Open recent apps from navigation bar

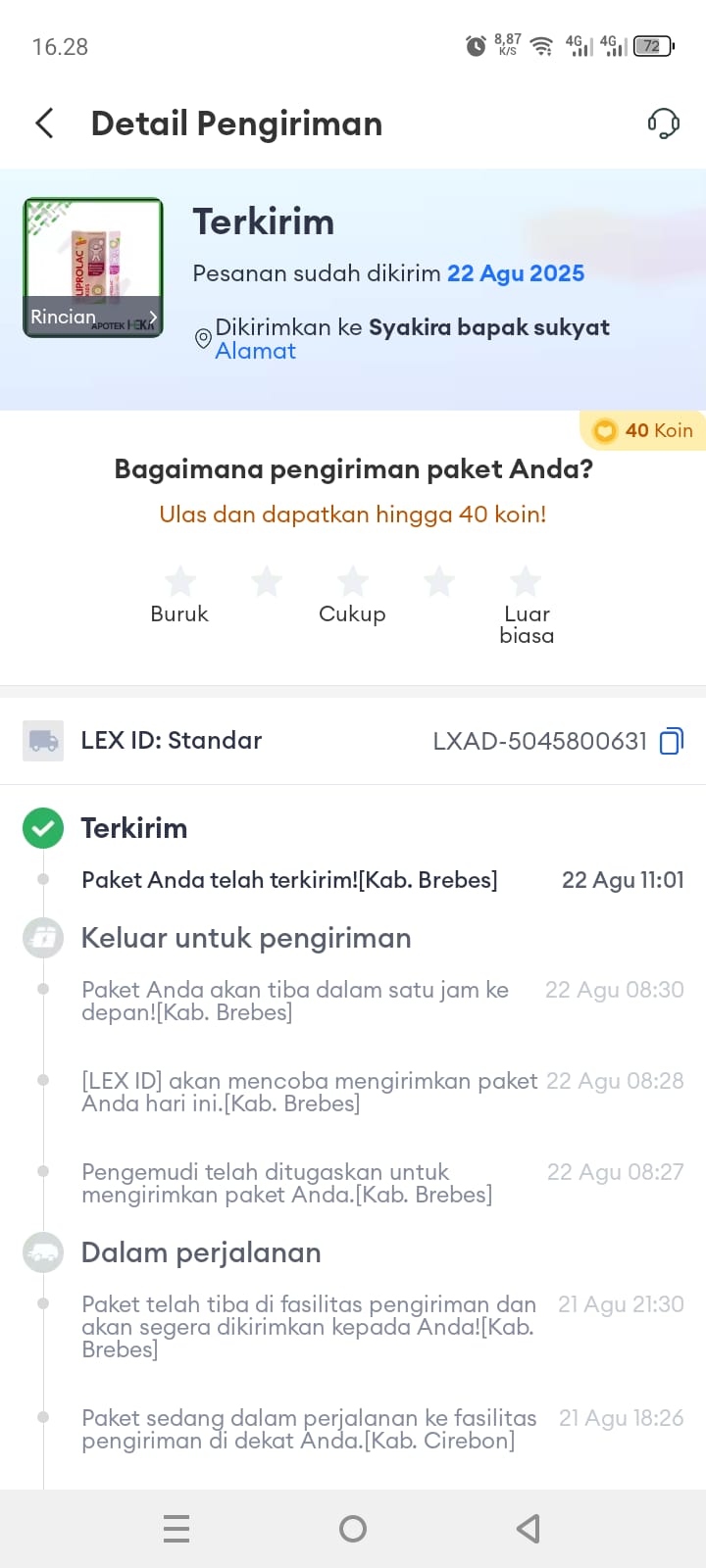176,1529
